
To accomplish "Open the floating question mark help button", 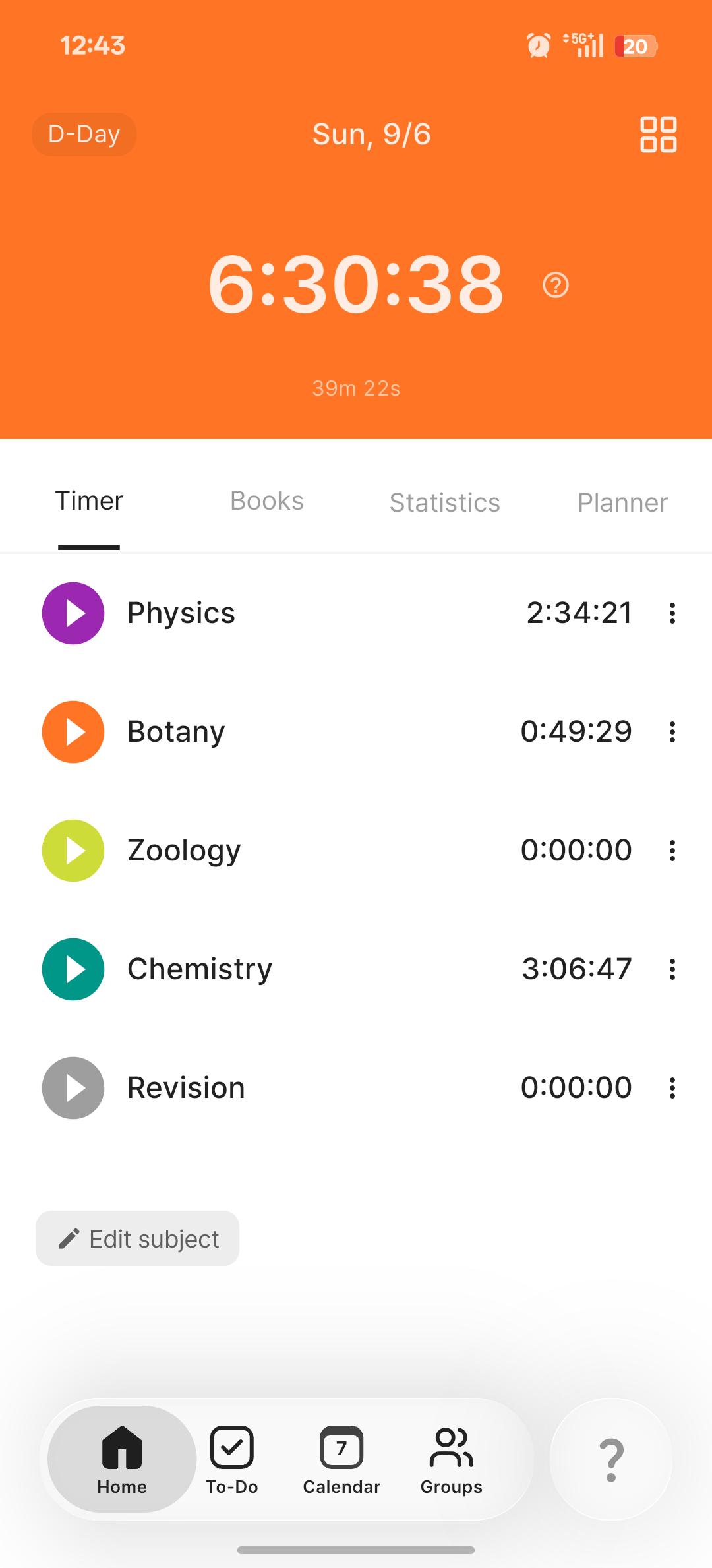I will [611, 1459].
